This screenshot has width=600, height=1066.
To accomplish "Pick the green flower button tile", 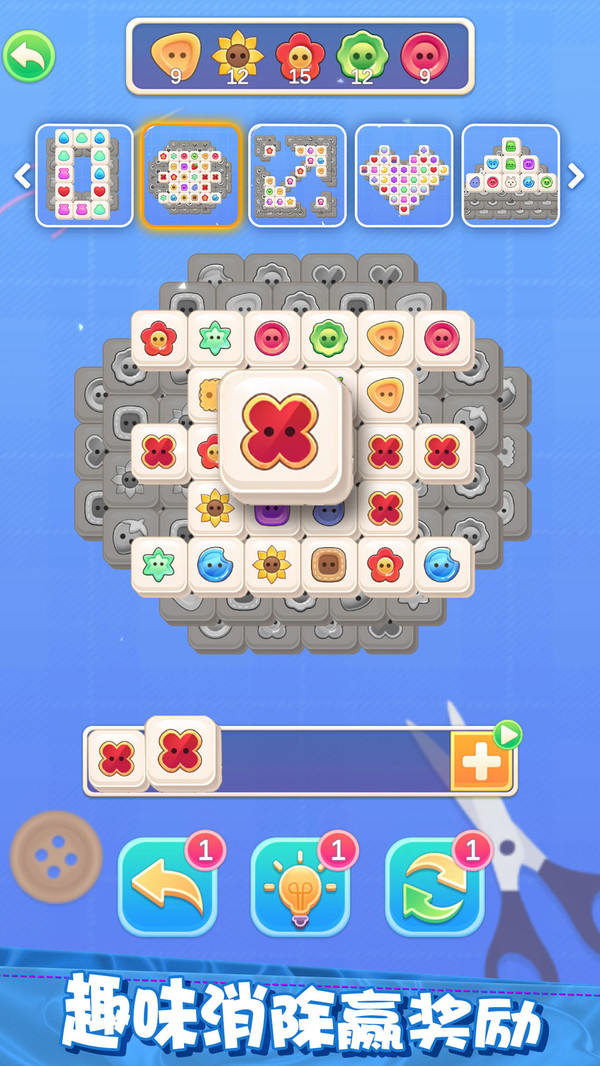I will (328, 339).
